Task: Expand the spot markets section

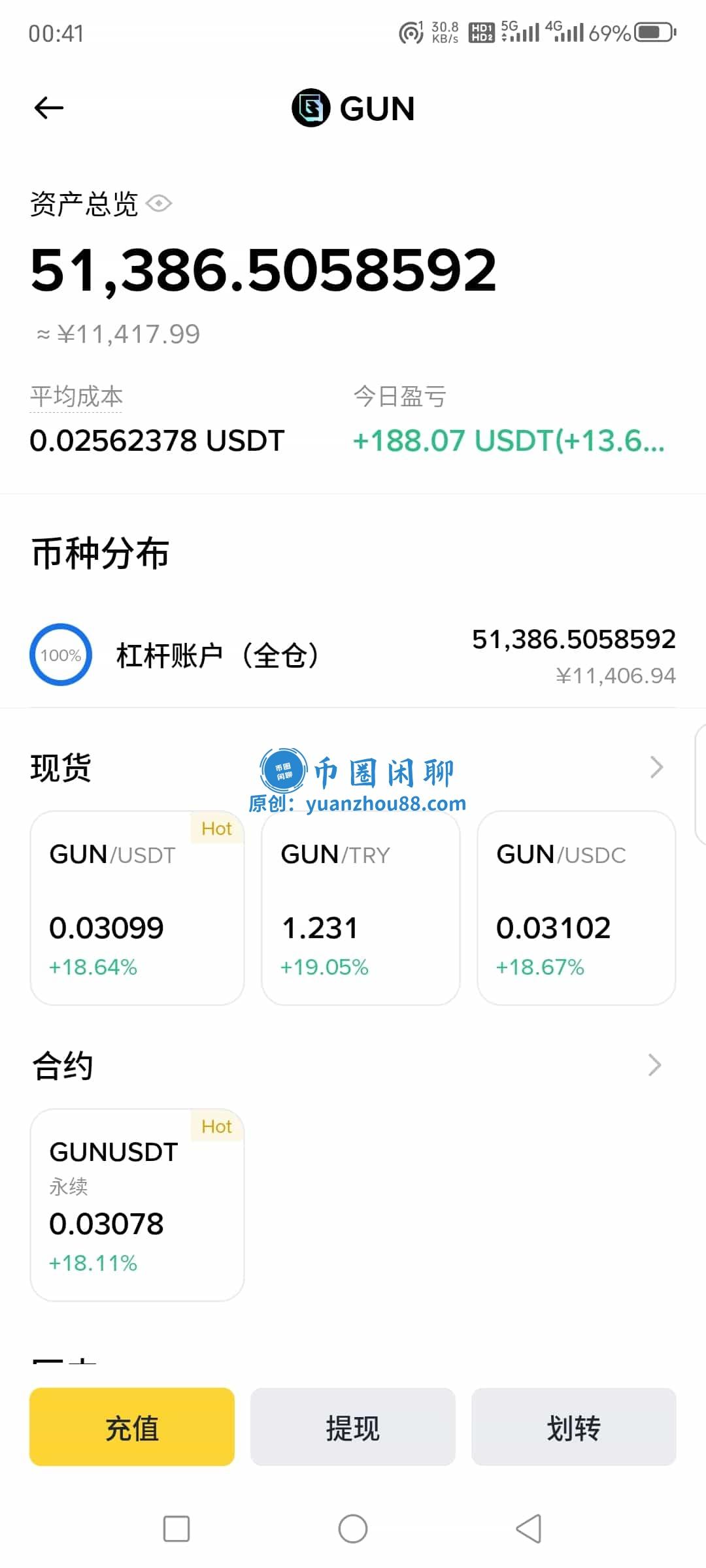Action: point(656,767)
